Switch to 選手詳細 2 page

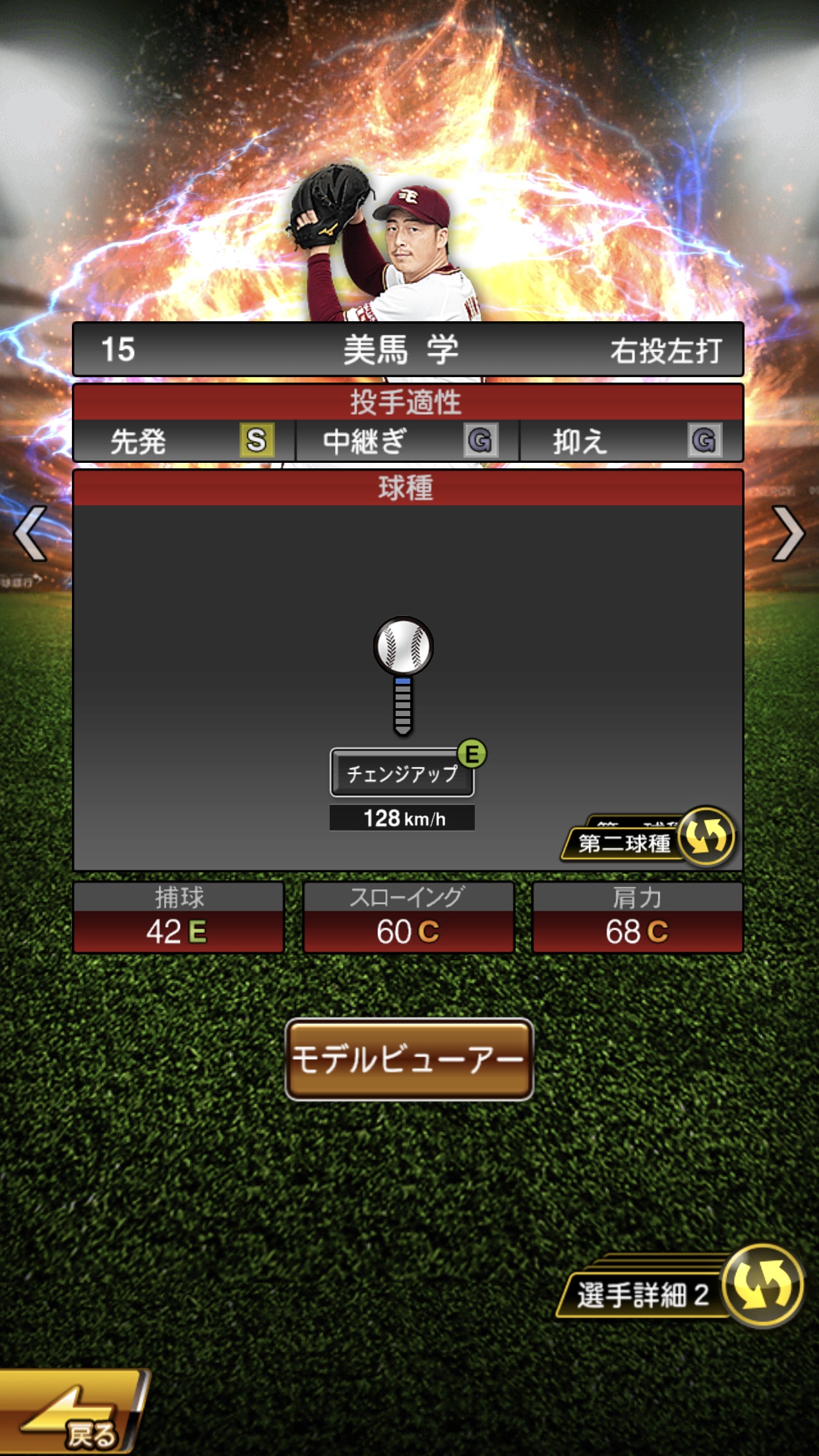679,1289
